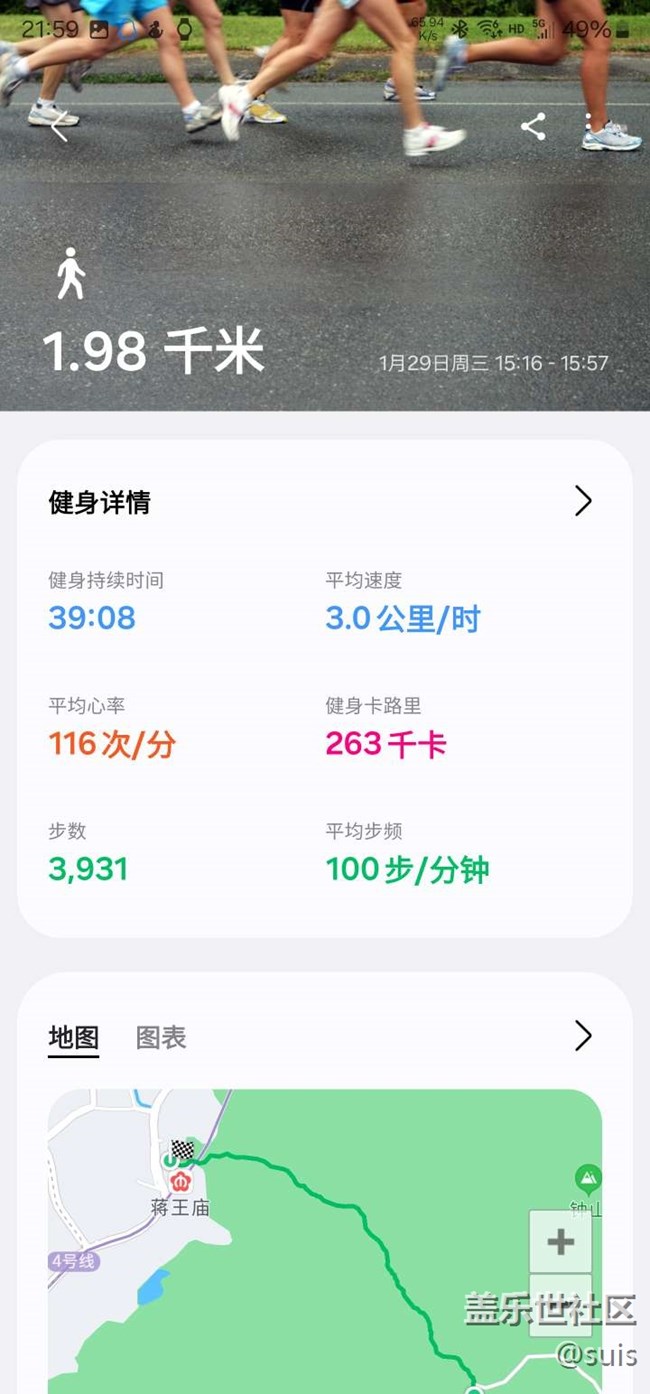Switch to the 图表 tab

click(161, 1038)
